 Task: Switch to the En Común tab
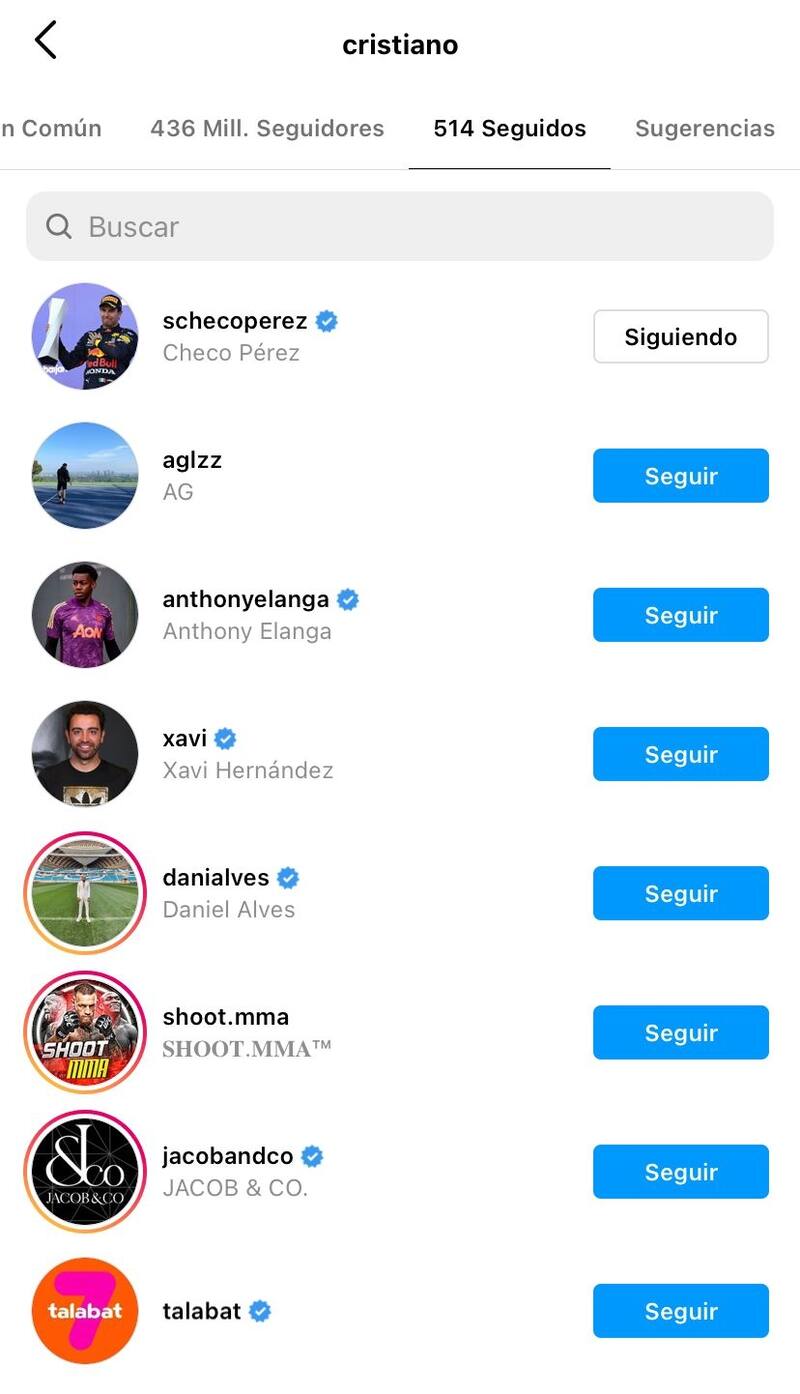[x=52, y=129]
